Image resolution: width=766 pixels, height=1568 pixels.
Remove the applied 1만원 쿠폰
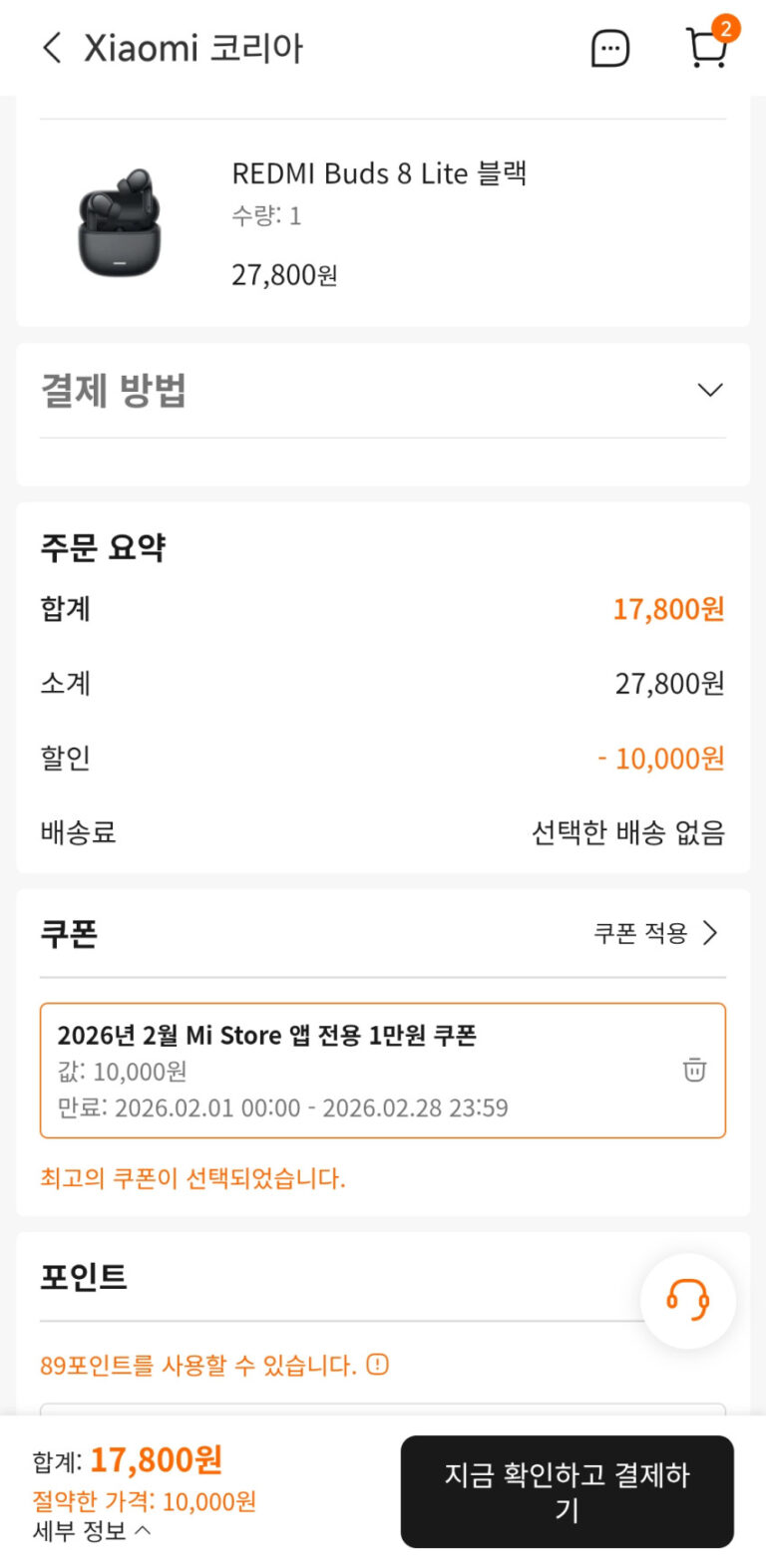click(x=694, y=1070)
